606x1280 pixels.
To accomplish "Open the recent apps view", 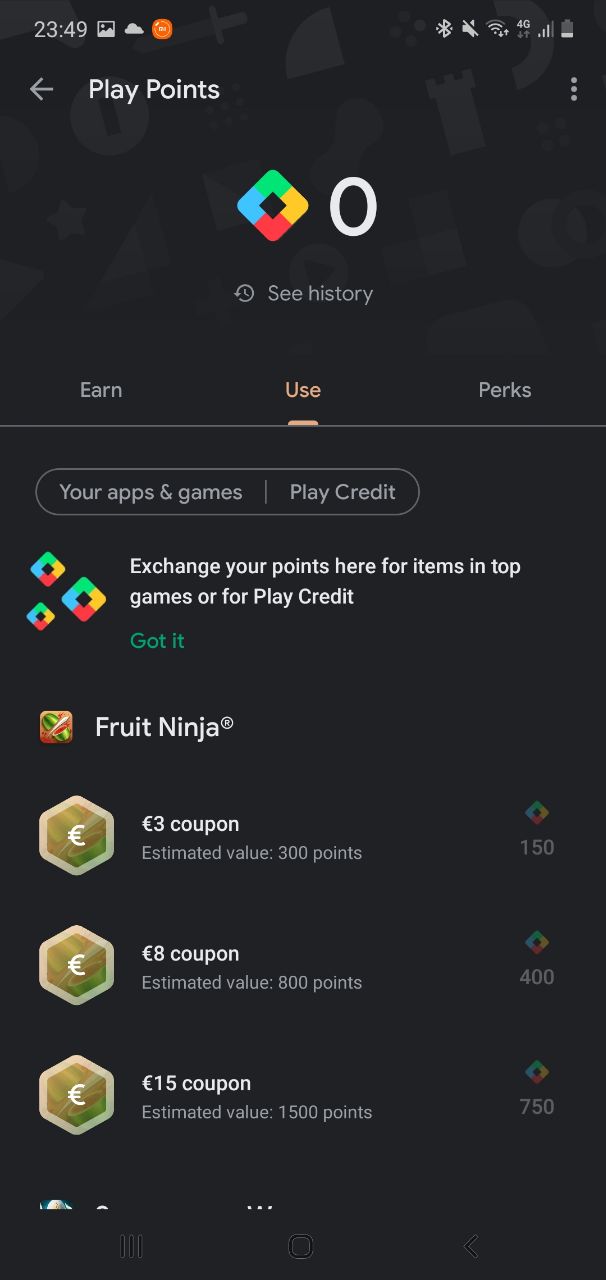I will (131, 1246).
